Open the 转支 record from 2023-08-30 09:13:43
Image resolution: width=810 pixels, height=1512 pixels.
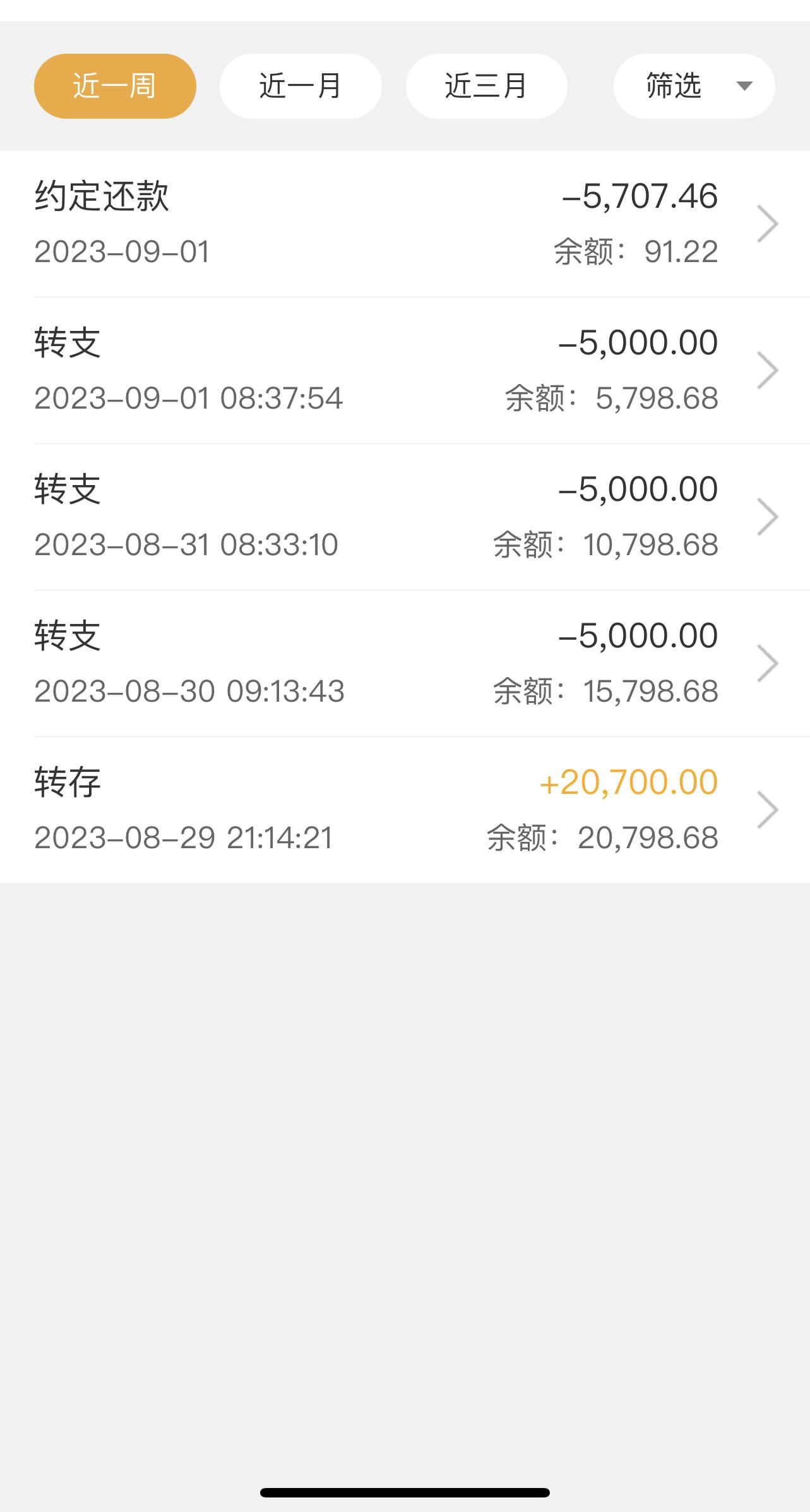405,664
